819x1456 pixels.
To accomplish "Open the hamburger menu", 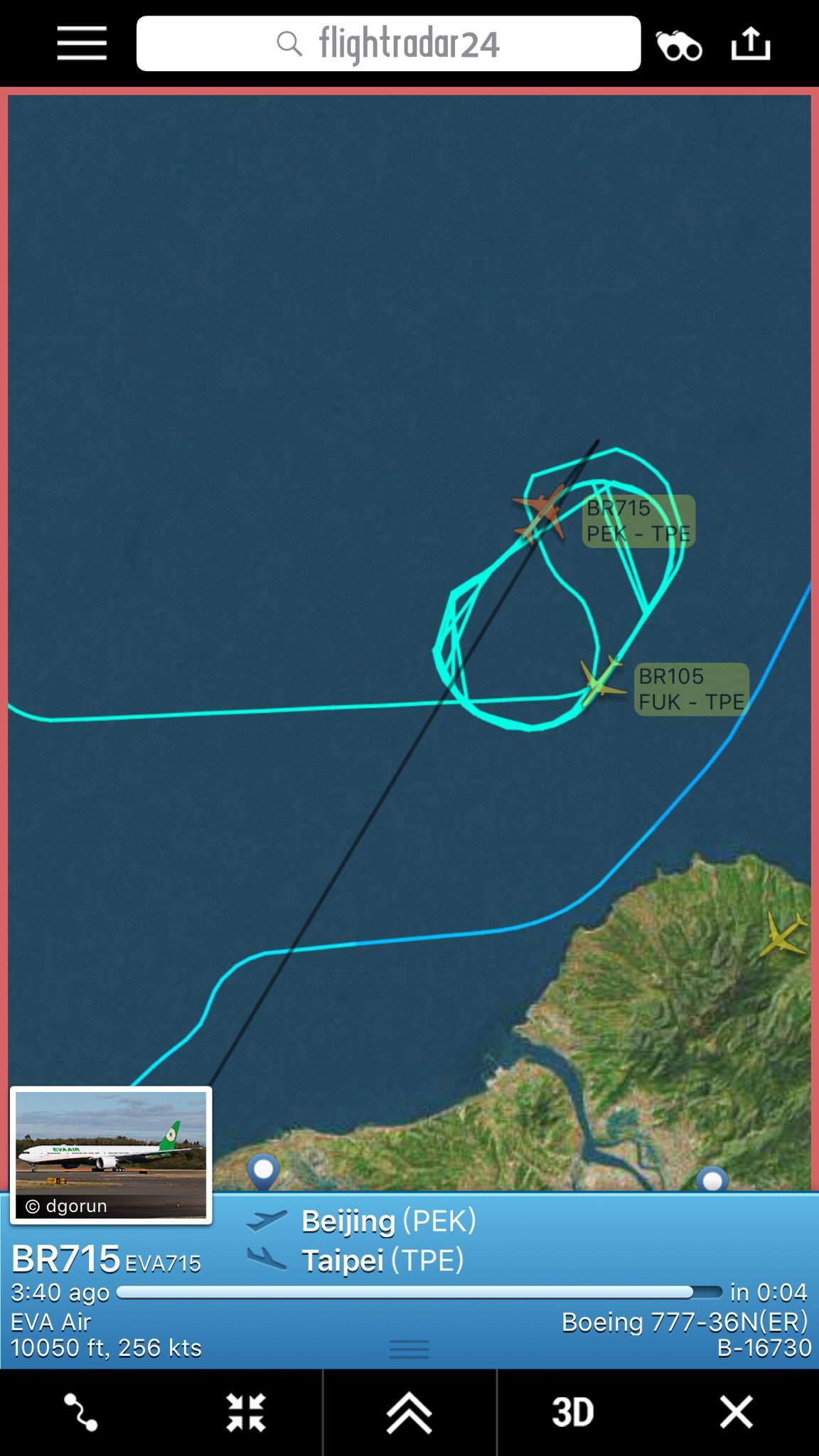I will 82,43.
